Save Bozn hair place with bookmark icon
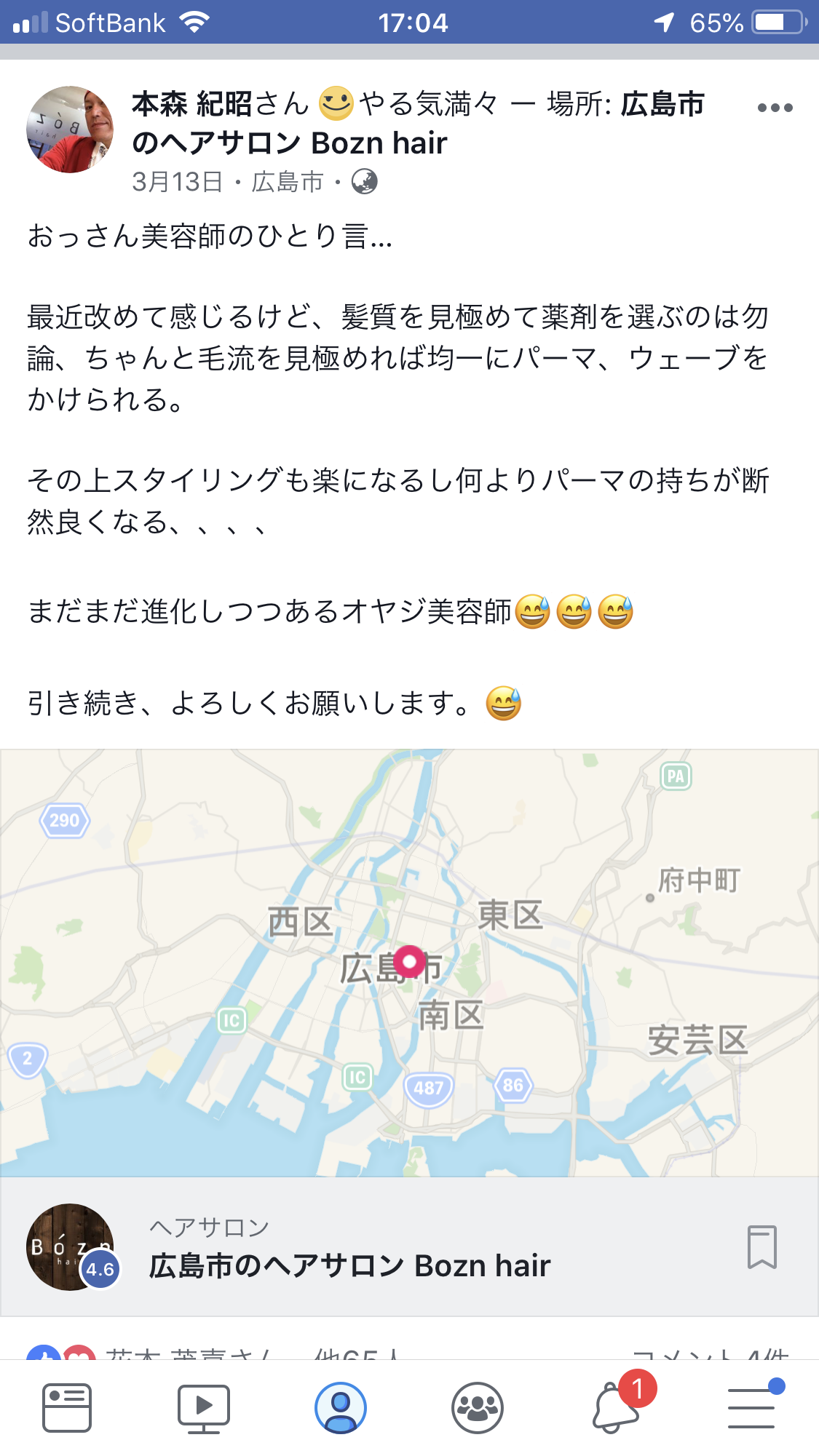Viewport: 819px width, 1456px height. (761, 1247)
